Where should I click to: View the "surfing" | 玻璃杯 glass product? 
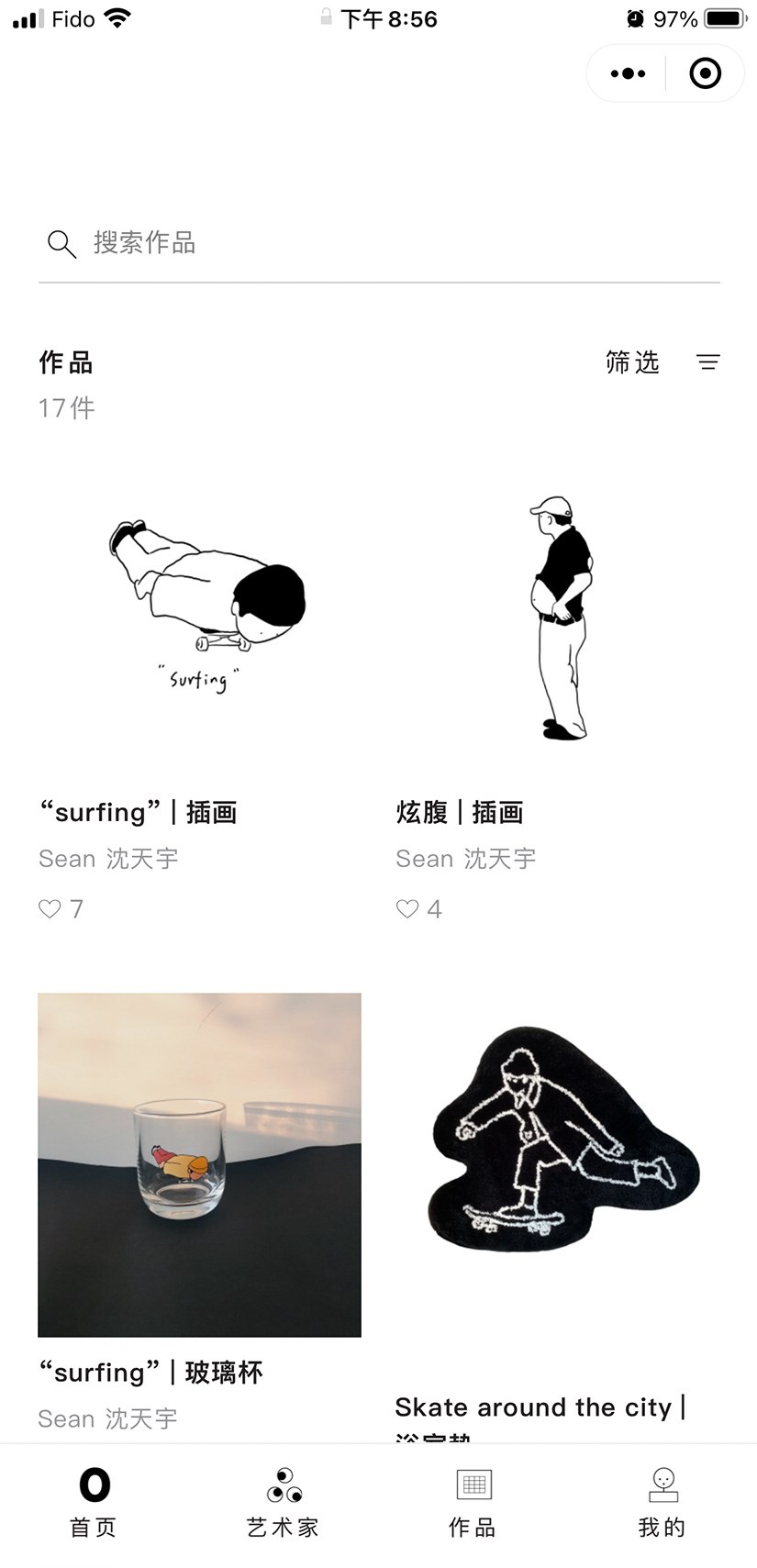point(199,1164)
